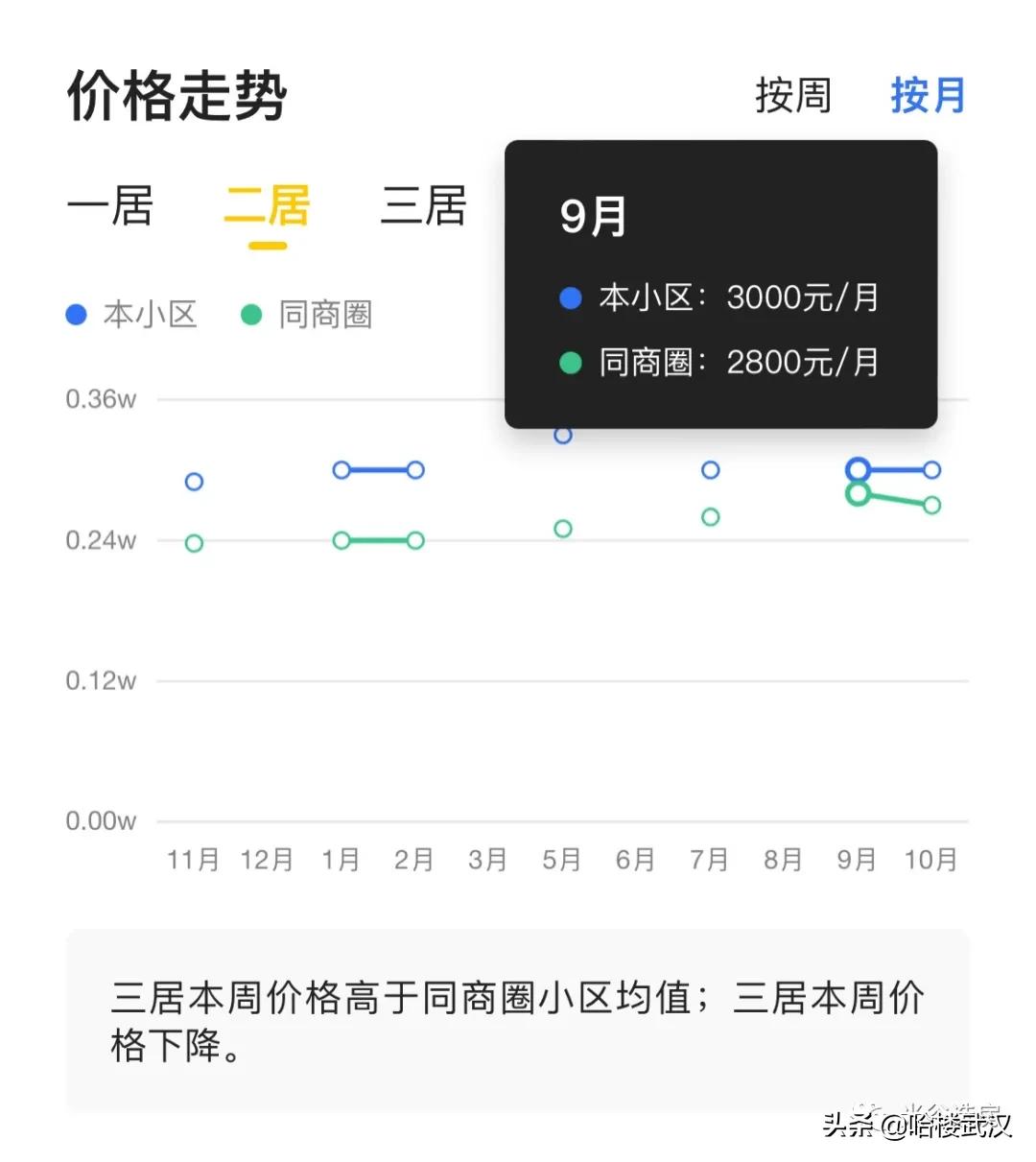Viewport: 1036px width, 1162px height.
Task: Select the highlighted 二居 tab
Action: tap(267, 205)
